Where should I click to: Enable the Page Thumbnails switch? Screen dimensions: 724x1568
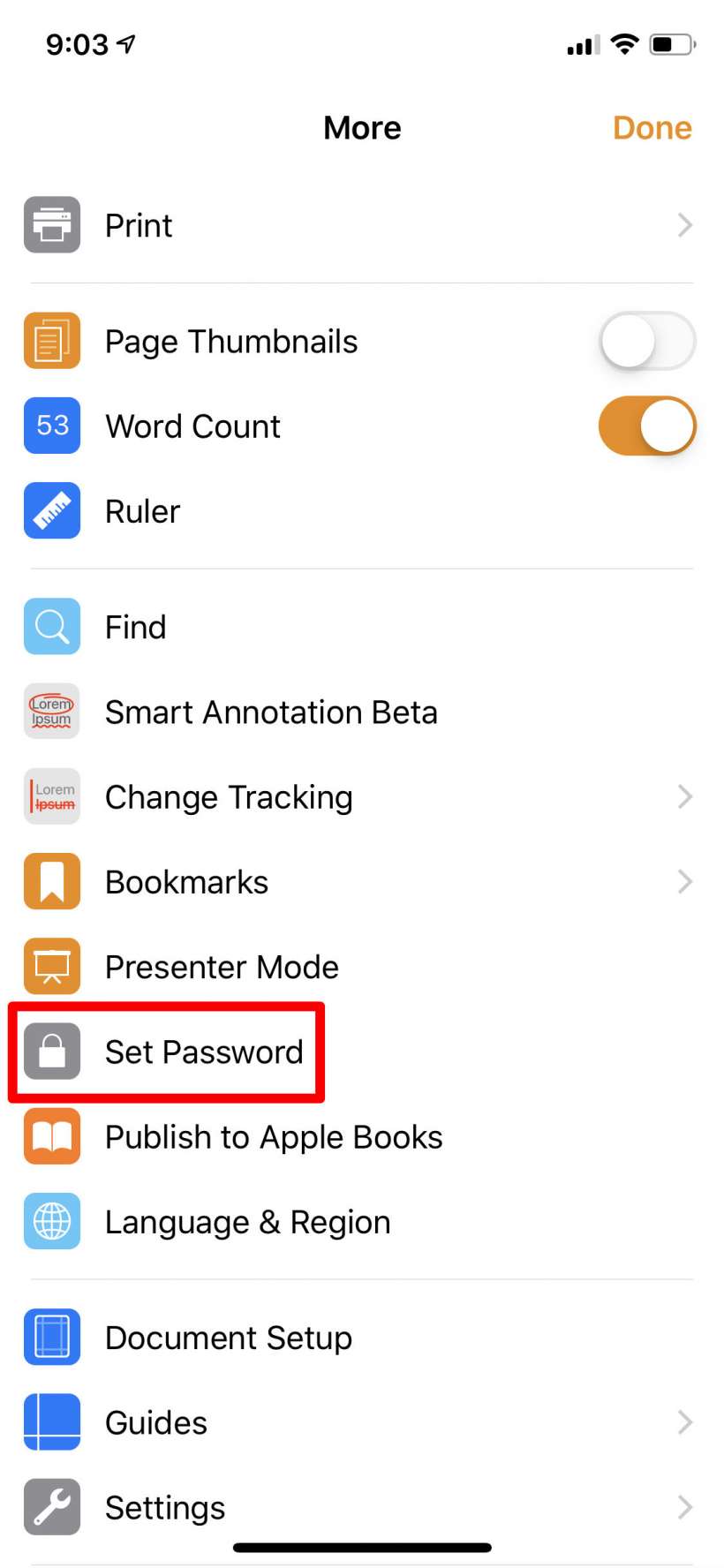pos(646,342)
